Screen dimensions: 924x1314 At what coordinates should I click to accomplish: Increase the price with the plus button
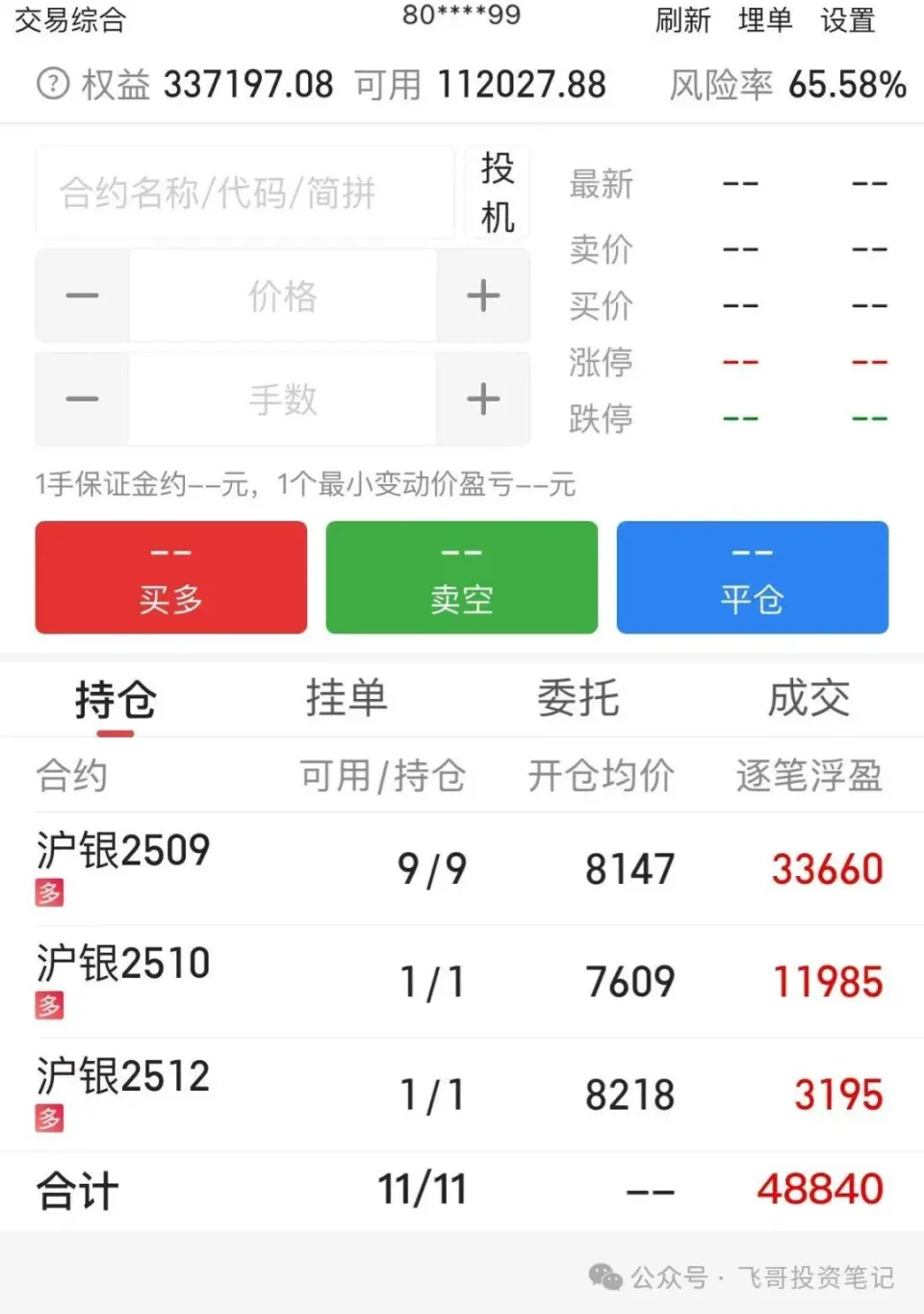[x=483, y=296]
